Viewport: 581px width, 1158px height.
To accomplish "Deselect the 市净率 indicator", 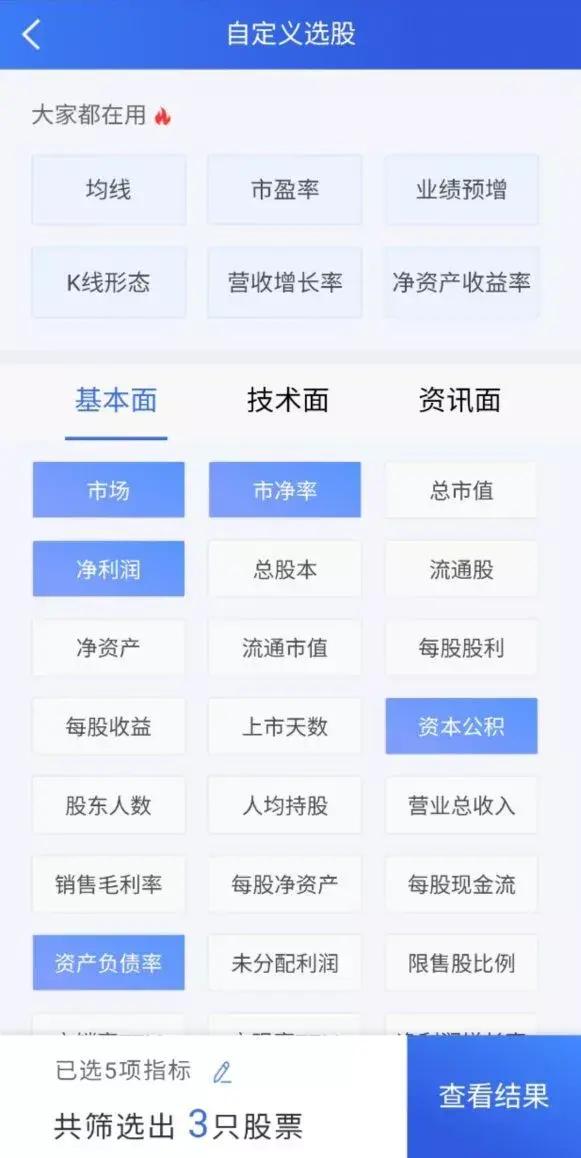I will (x=285, y=490).
